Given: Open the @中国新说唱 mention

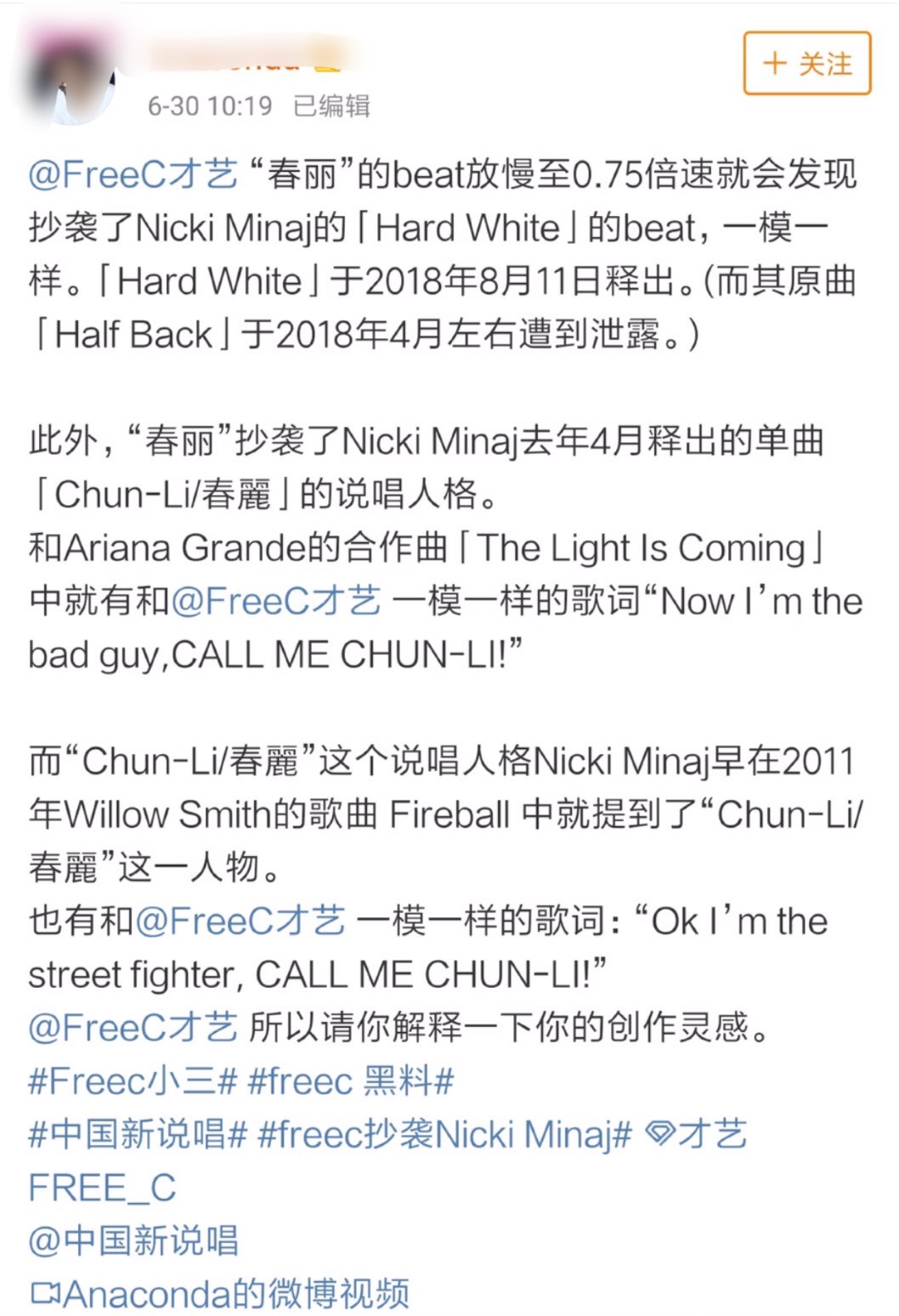Looking at the screenshot, I should pyautogui.click(x=133, y=1241).
